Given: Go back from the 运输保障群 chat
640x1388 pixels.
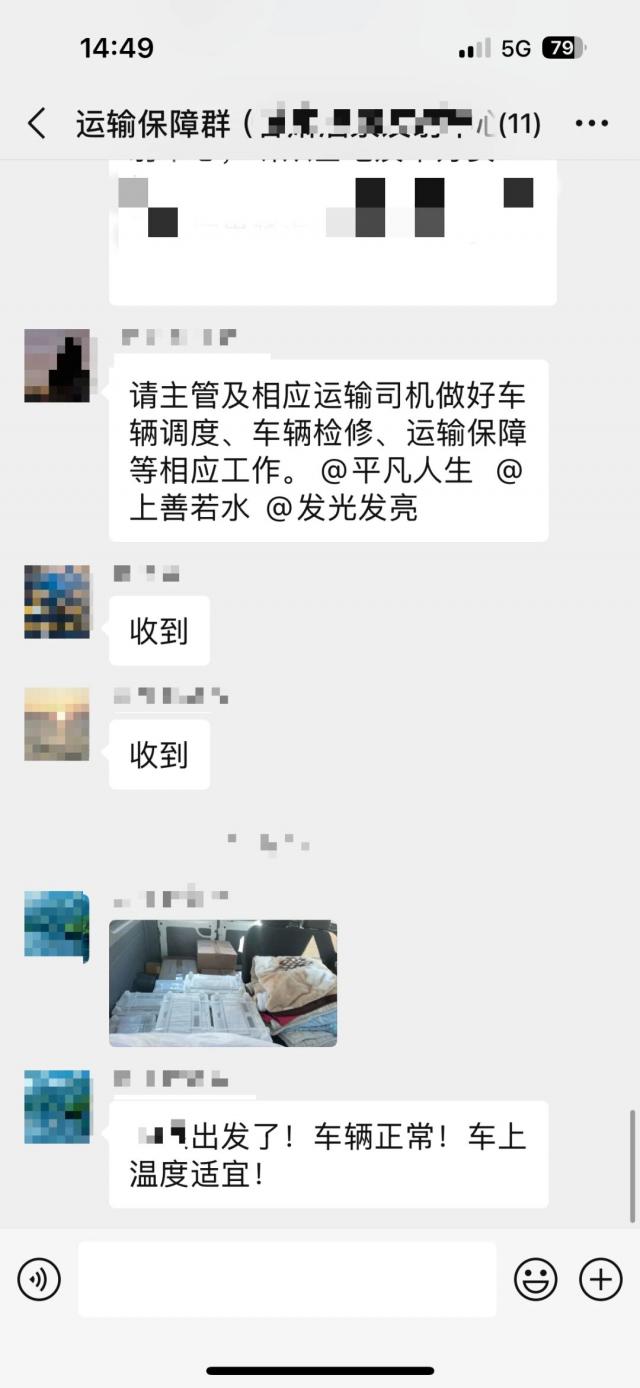Looking at the screenshot, I should [x=37, y=124].
